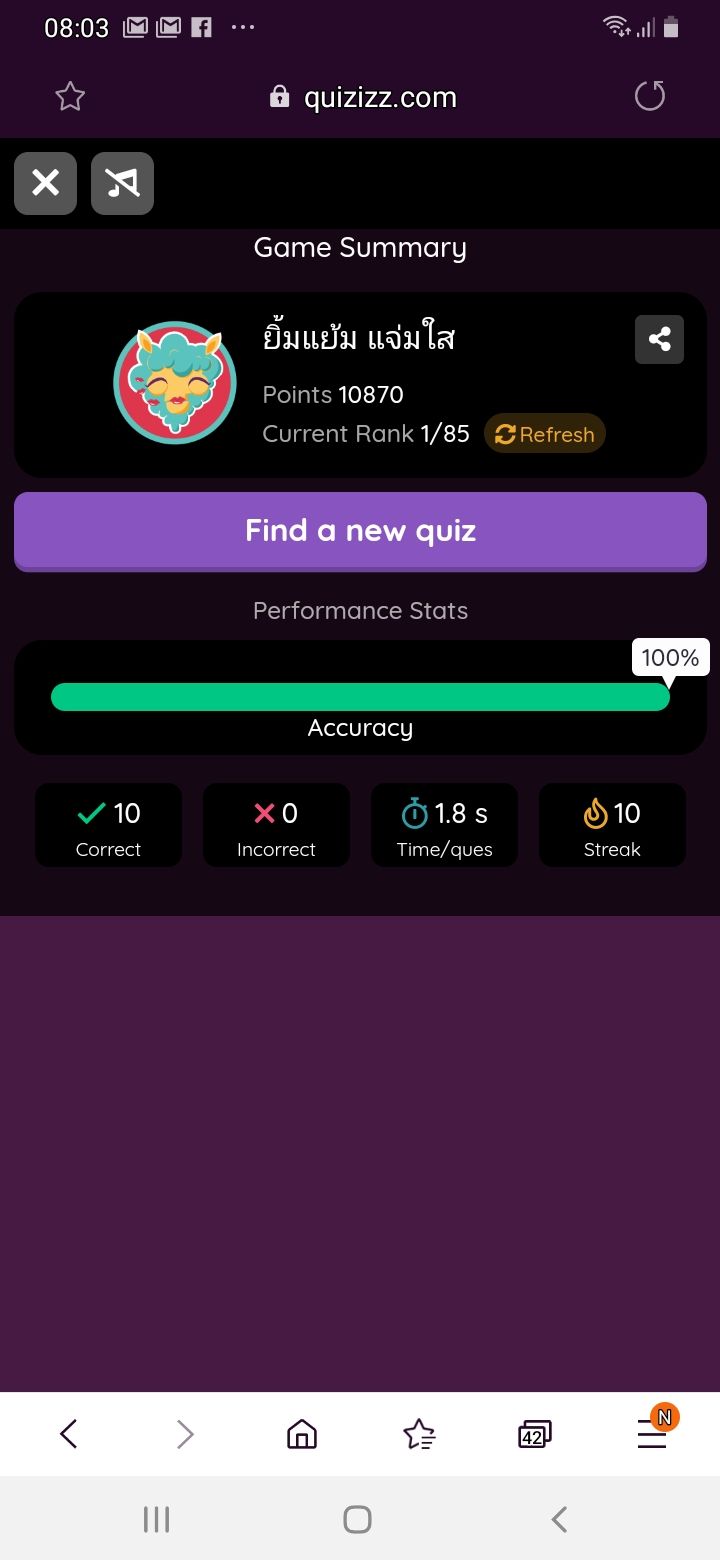The height and width of the screenshot is (1560, 720).
Task: Go to the phone's home screen
Action: tap(358, 1520)
